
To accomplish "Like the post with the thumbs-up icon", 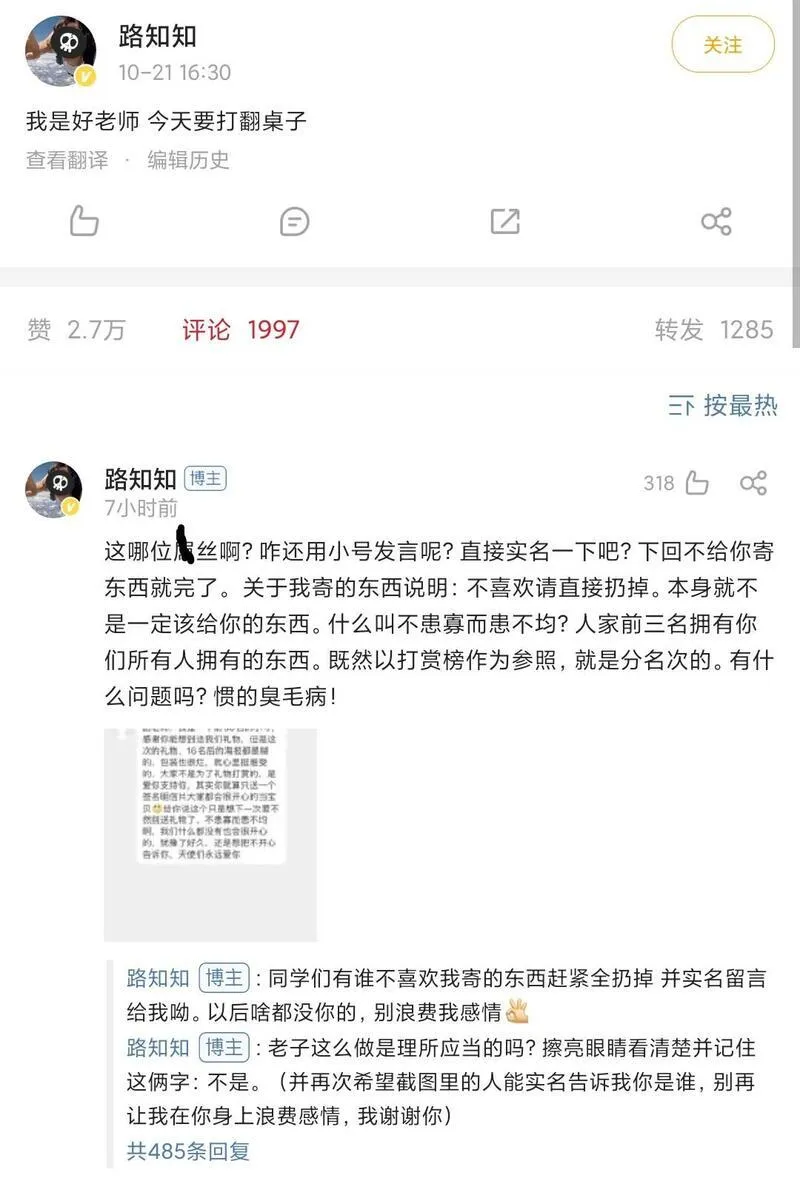I will [x=84, y=221].
